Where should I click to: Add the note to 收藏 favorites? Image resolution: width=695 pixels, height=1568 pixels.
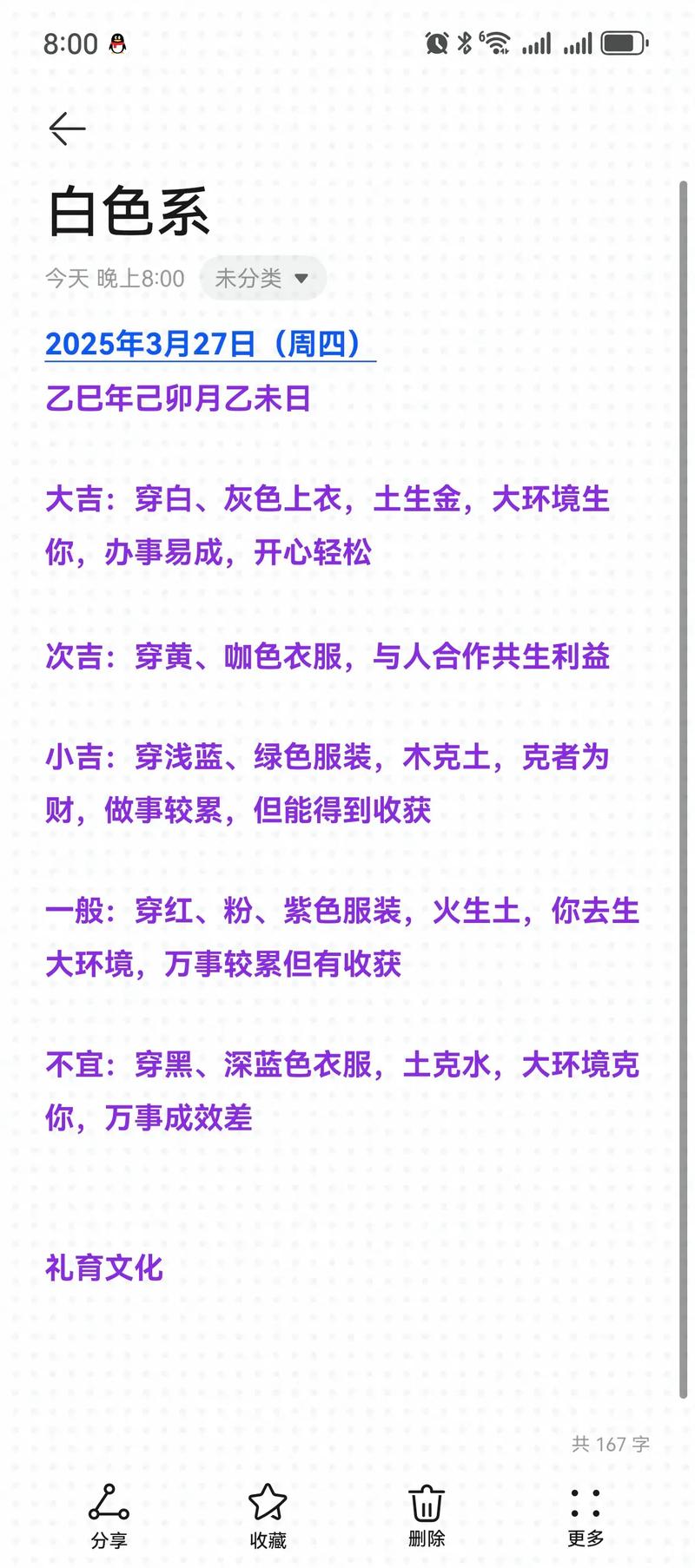point(268,1514)
